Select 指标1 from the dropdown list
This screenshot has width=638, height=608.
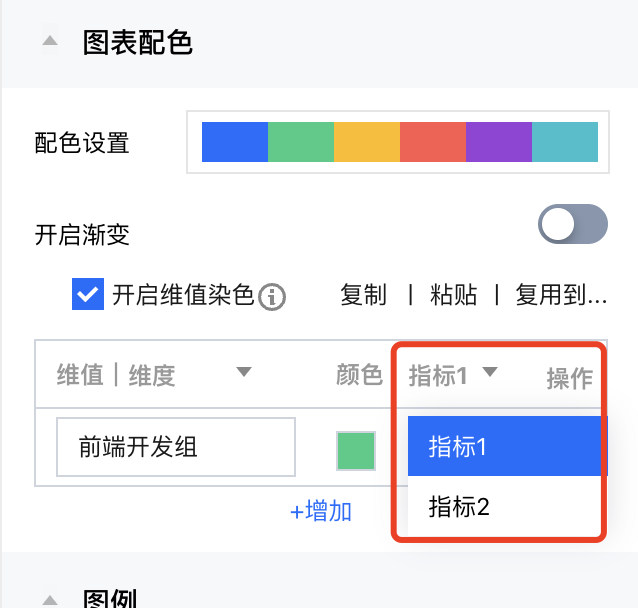coord(504,447)
